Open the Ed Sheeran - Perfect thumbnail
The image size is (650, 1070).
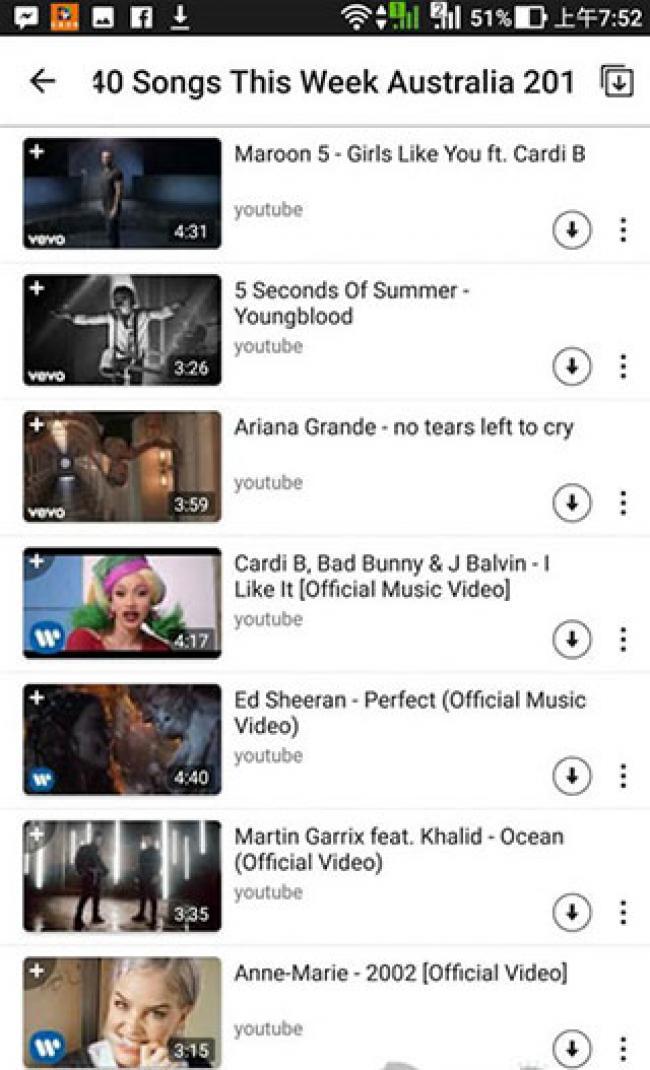pos(122,740)
